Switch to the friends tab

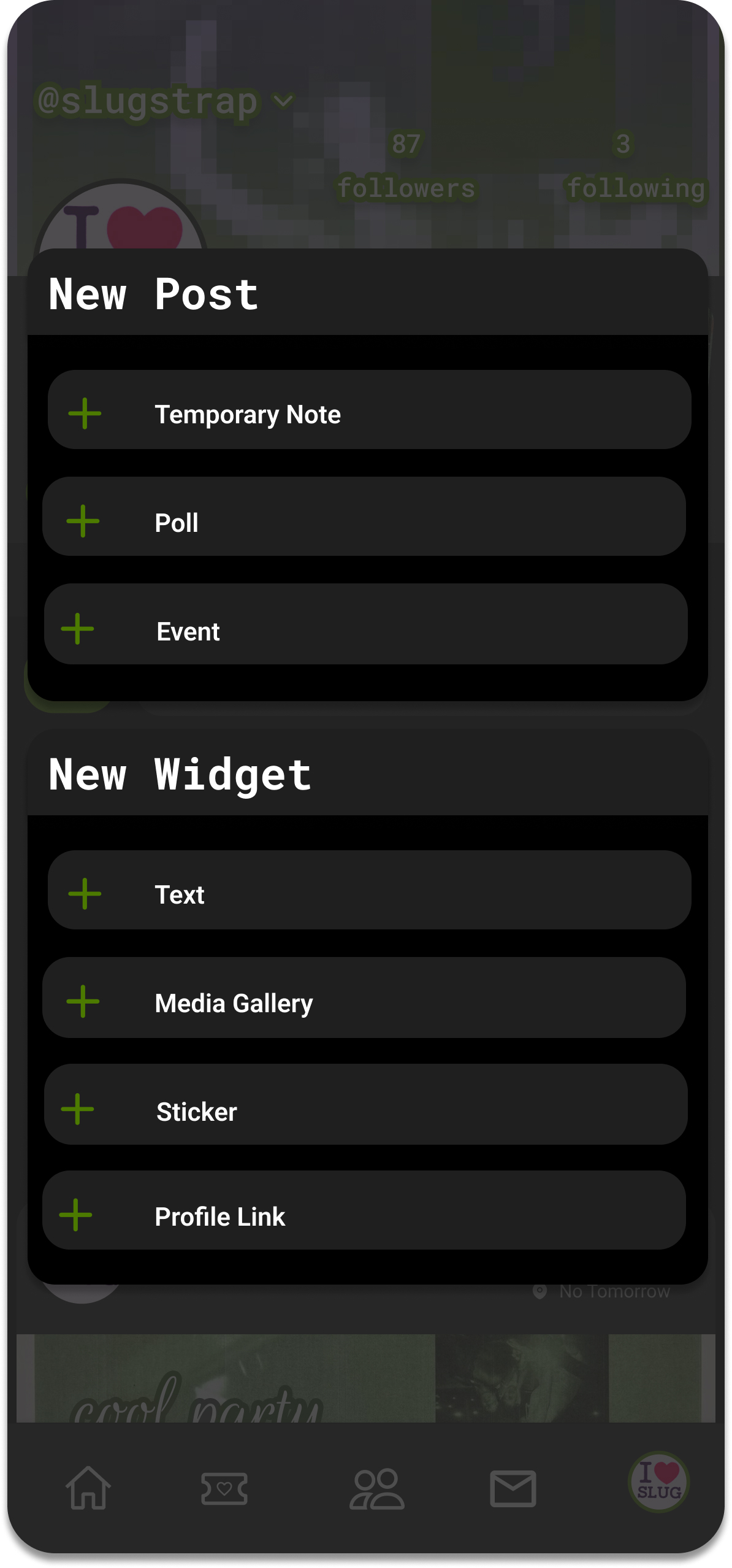376,1488
